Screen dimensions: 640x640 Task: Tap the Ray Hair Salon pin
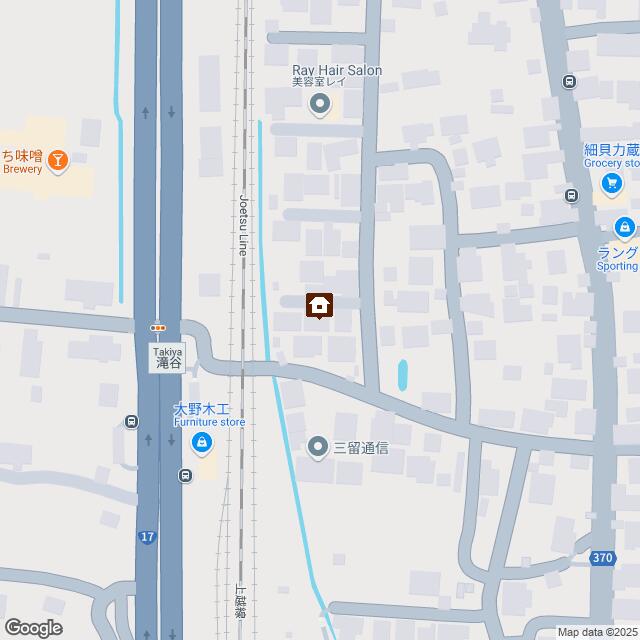pos(320,104)
